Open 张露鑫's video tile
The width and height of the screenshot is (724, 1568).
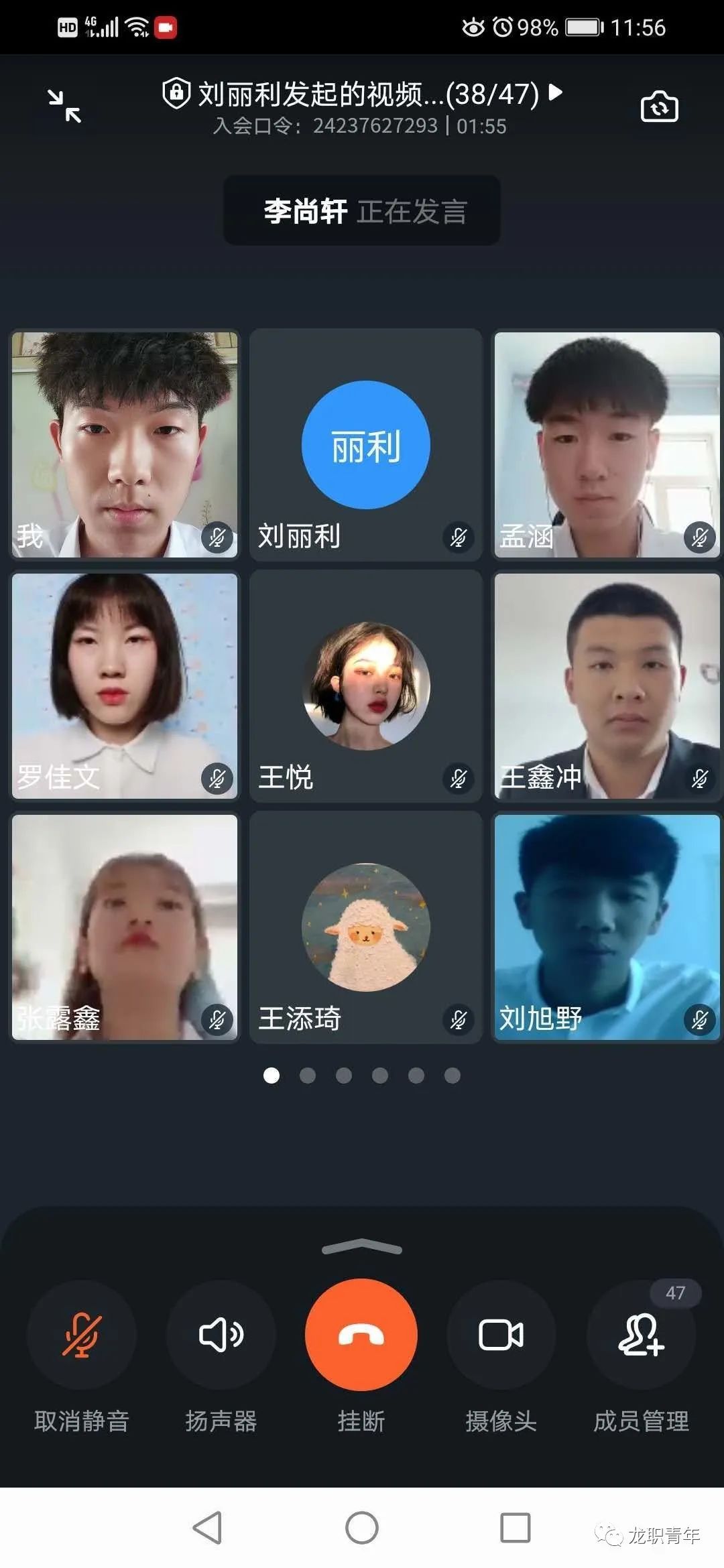click(x=125, y=927)
